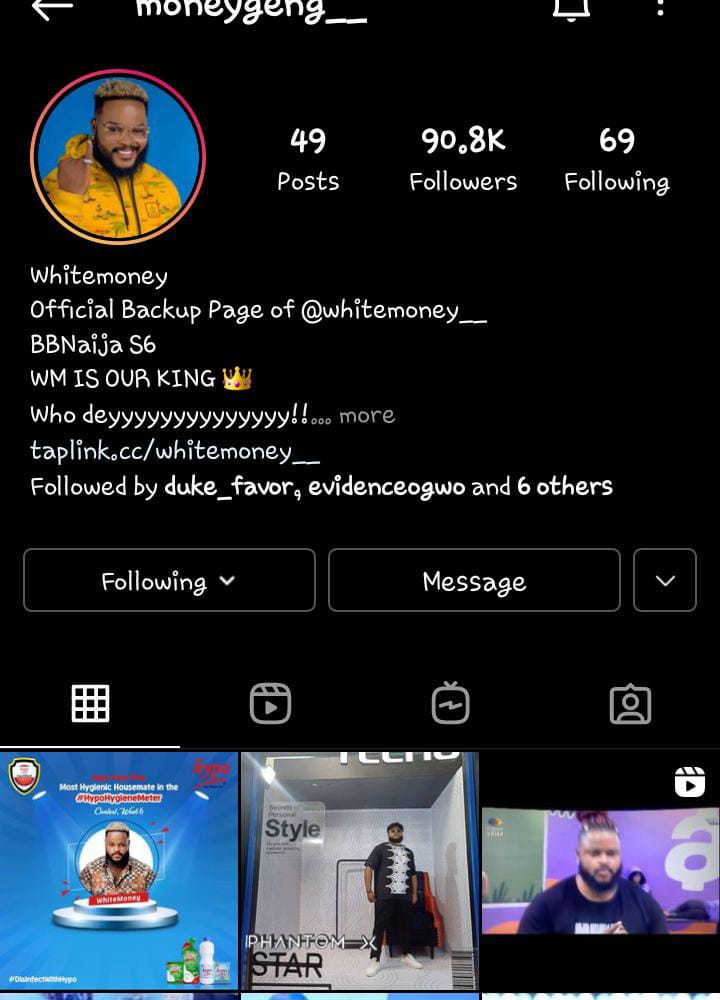
Task: Open the @whitemoney__ mention in bio
Action: pos(393,310)
